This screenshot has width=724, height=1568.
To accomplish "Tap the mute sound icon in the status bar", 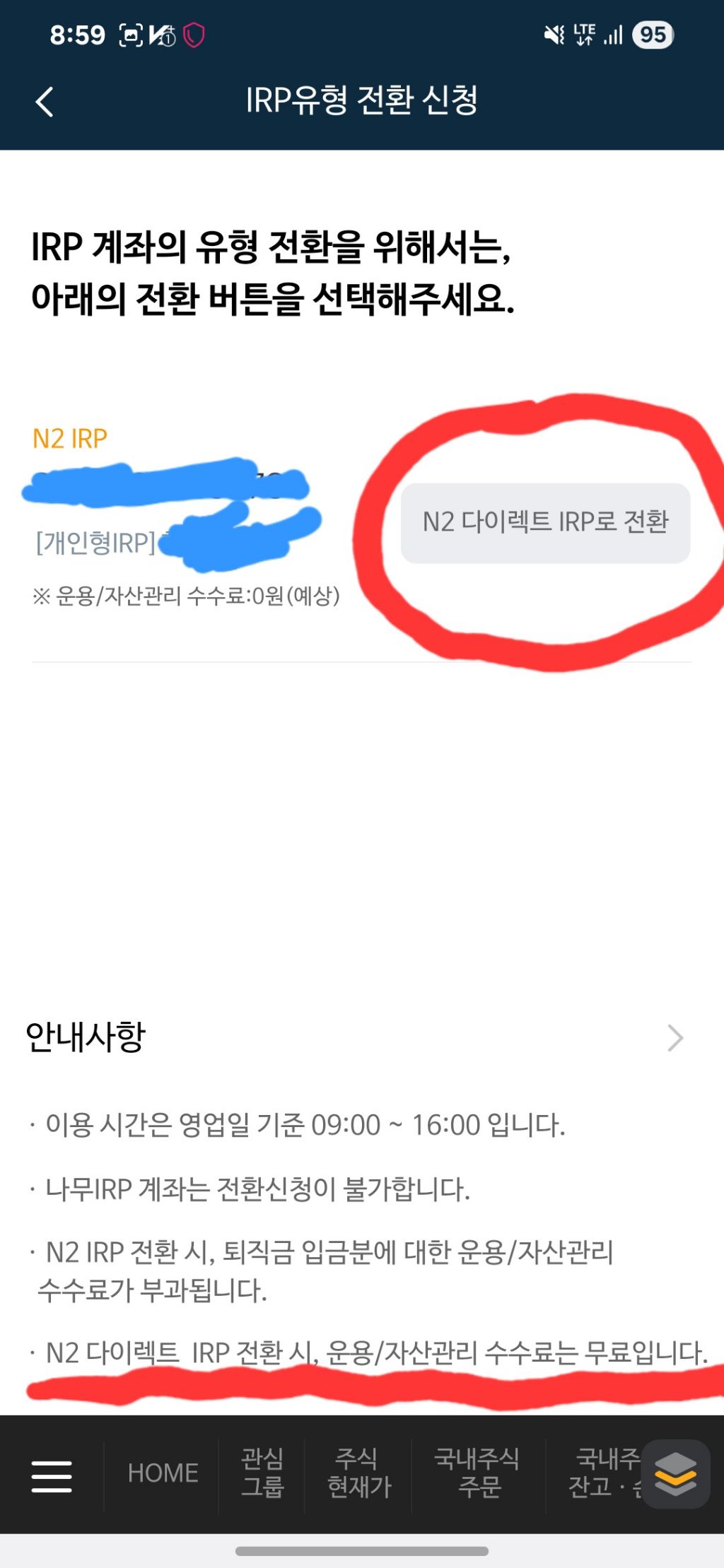I will [556, 32].
